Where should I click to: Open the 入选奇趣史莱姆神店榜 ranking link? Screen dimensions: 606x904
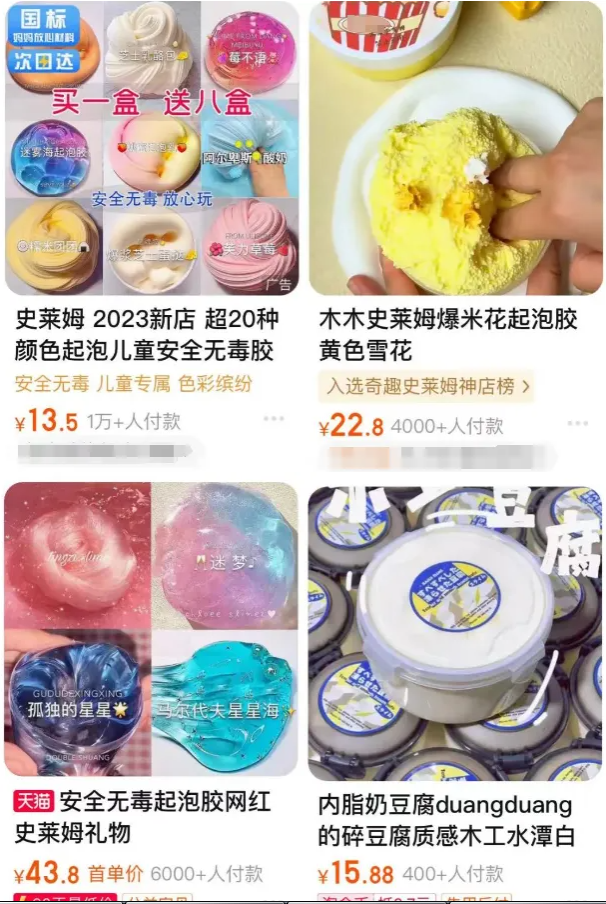click(x=426, y=386)
